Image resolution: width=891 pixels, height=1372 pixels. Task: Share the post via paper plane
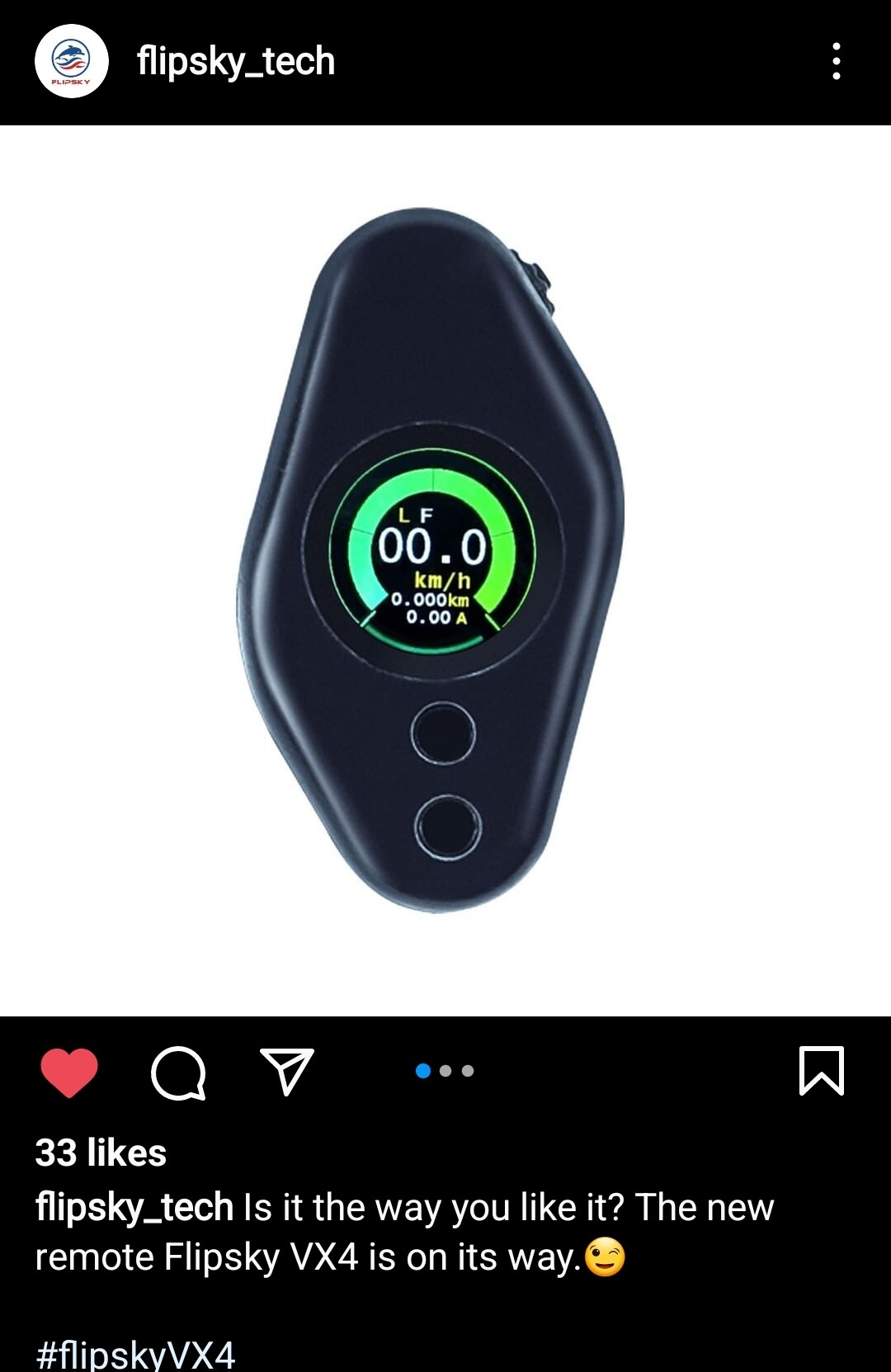[x=286, y=1071]
